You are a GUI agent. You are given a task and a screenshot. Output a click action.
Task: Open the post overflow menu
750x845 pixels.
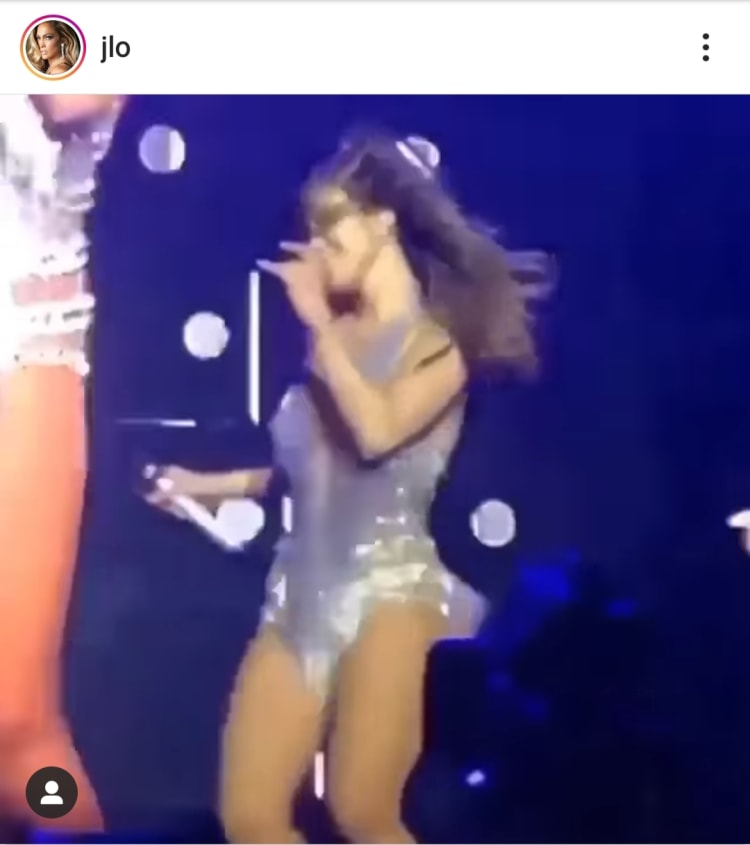705,47
